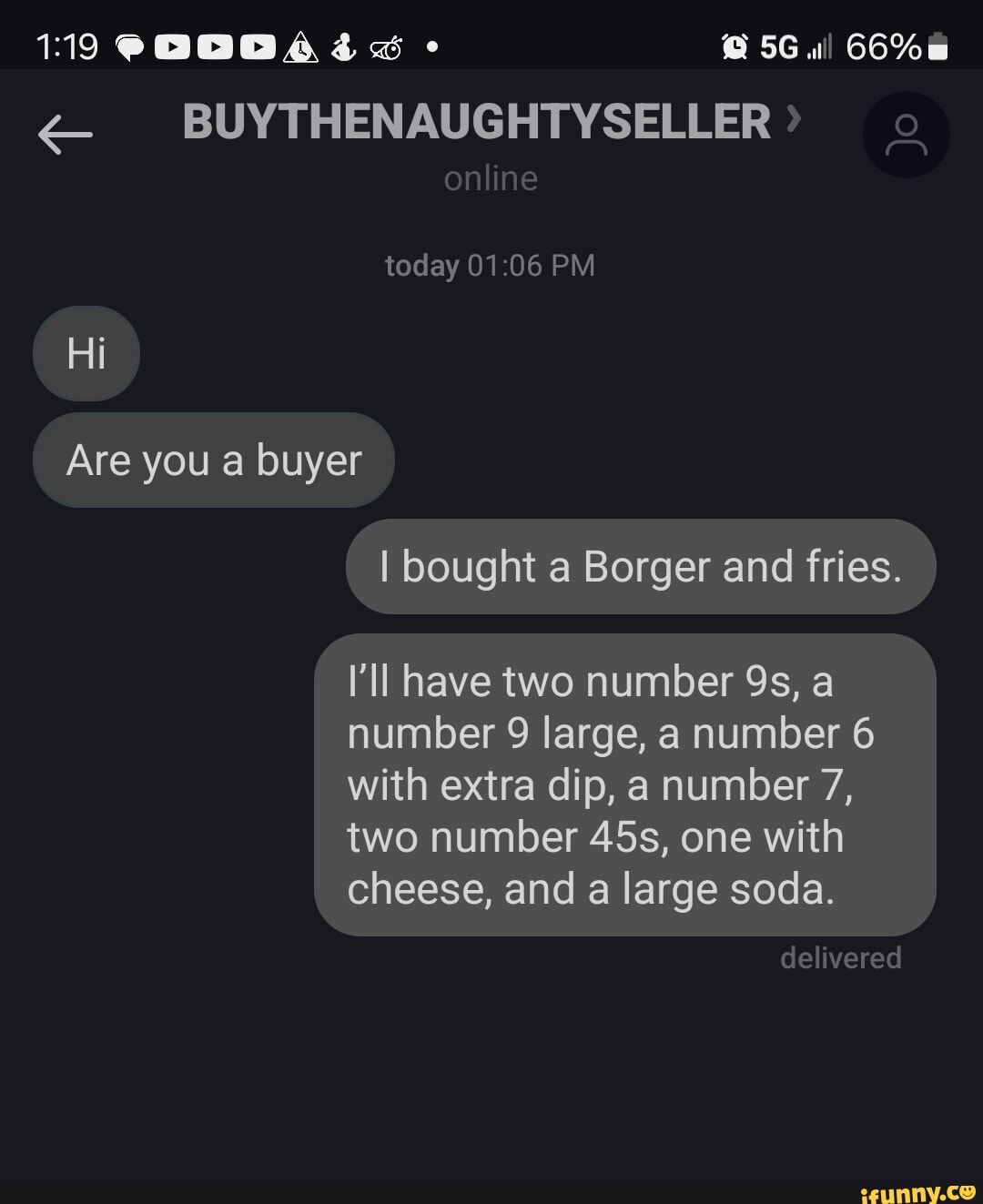The image size is (983, 1204).
Task: Tap the second YouTube notification icon
Action: 217,45
